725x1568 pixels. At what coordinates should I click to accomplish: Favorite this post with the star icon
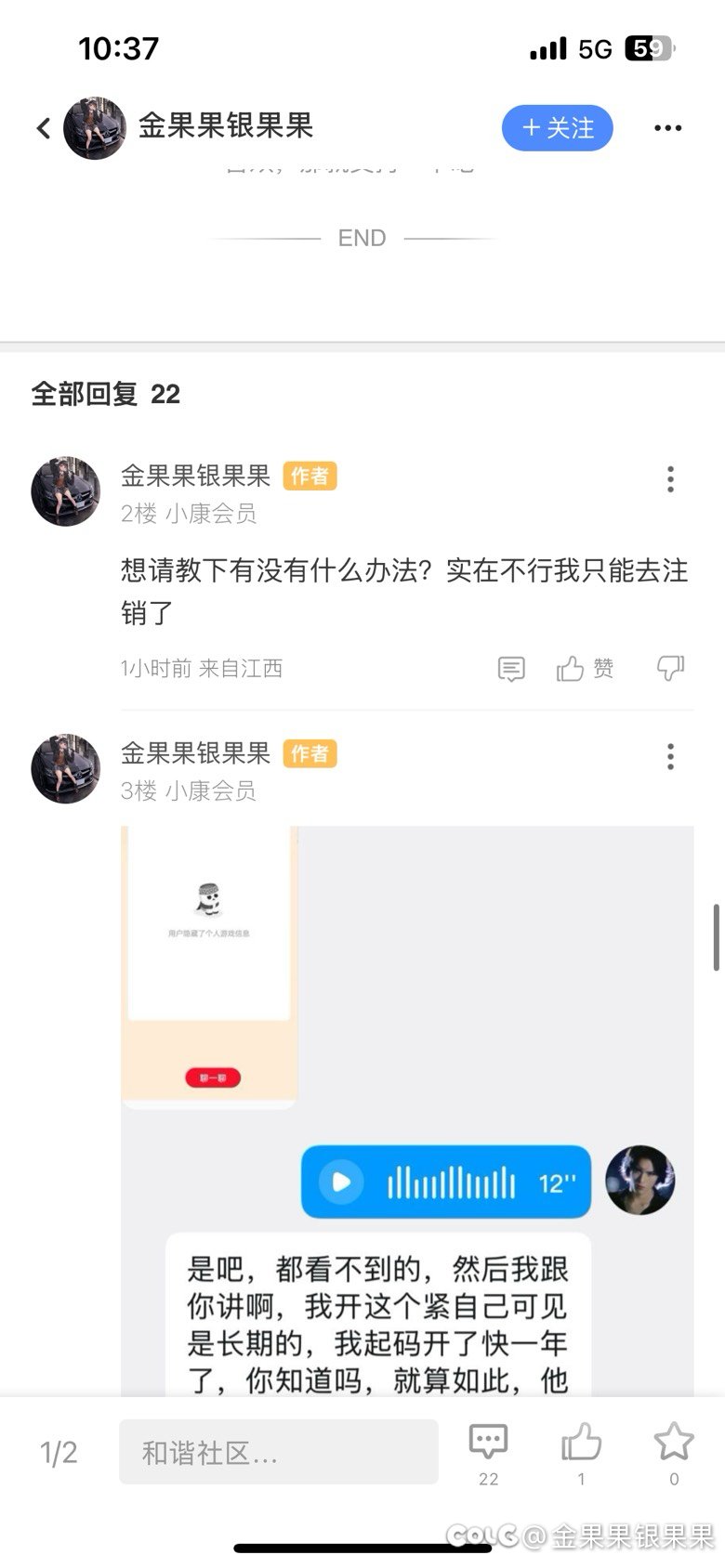pos(674,1454)
